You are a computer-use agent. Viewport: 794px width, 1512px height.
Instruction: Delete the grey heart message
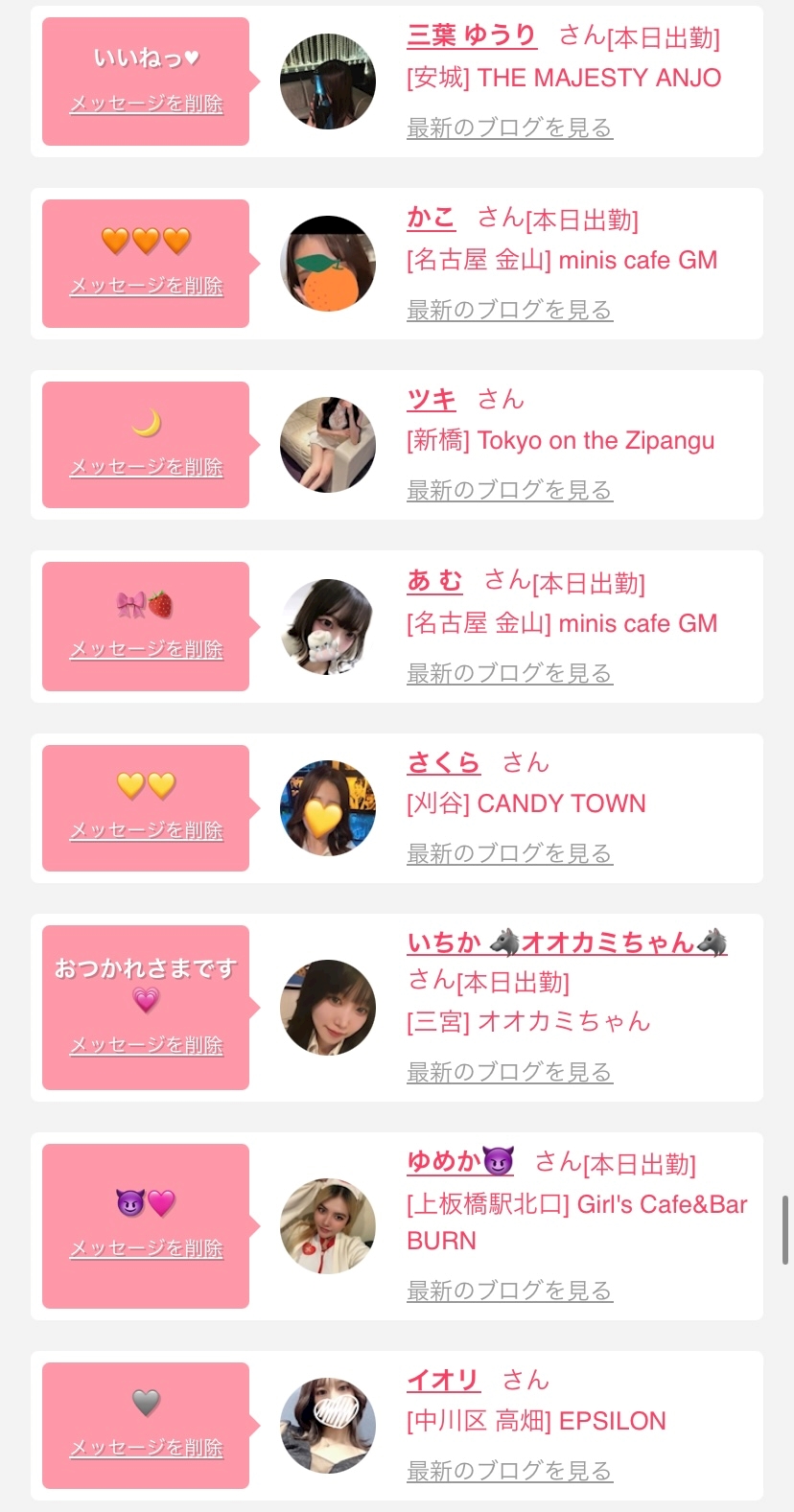[146, 1448]
